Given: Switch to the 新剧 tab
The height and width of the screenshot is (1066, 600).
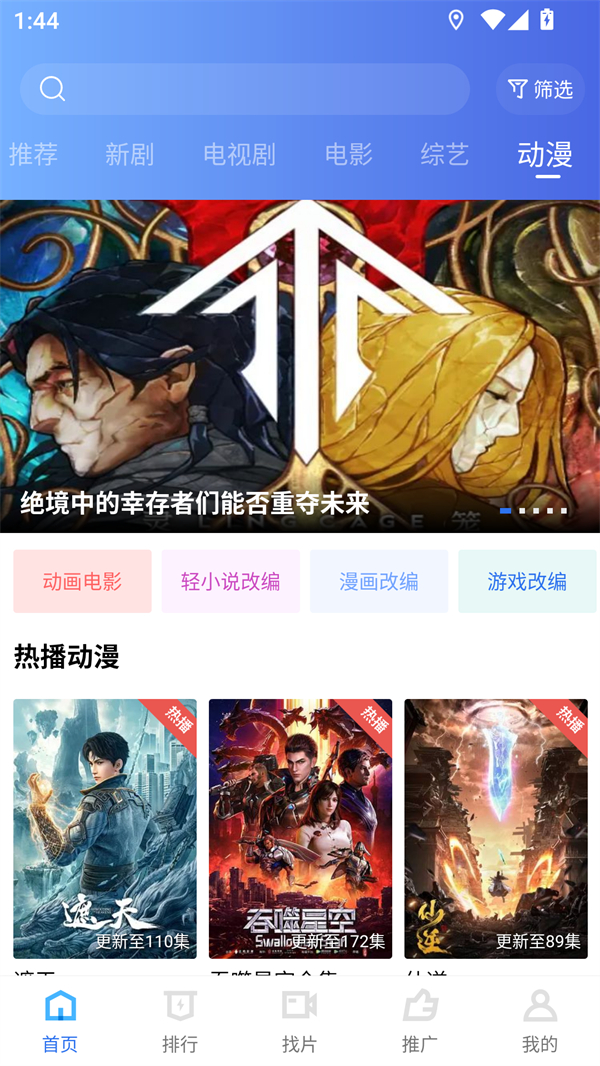Looking at the screenshot, I should pos(129,154).
